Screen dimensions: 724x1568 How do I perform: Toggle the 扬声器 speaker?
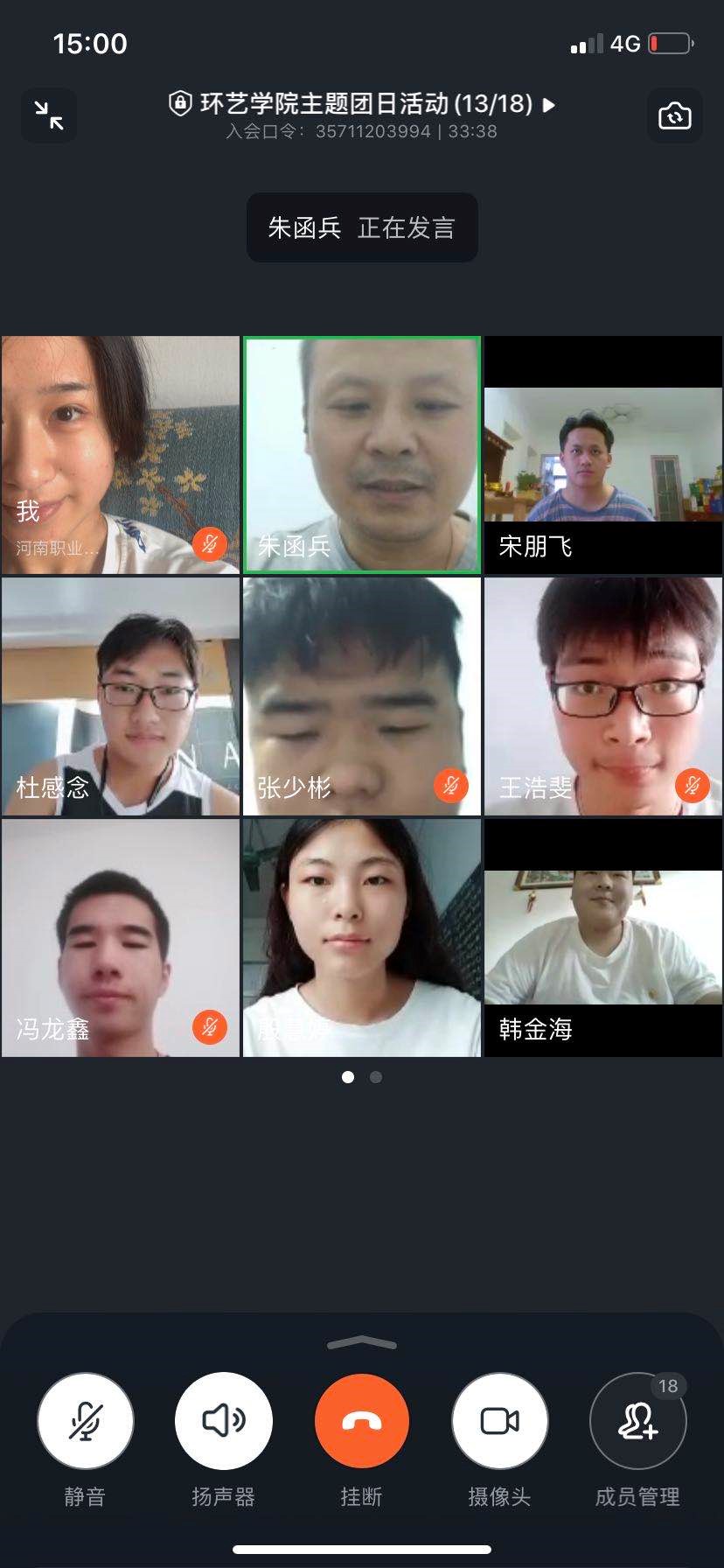tap(224, 1420)
